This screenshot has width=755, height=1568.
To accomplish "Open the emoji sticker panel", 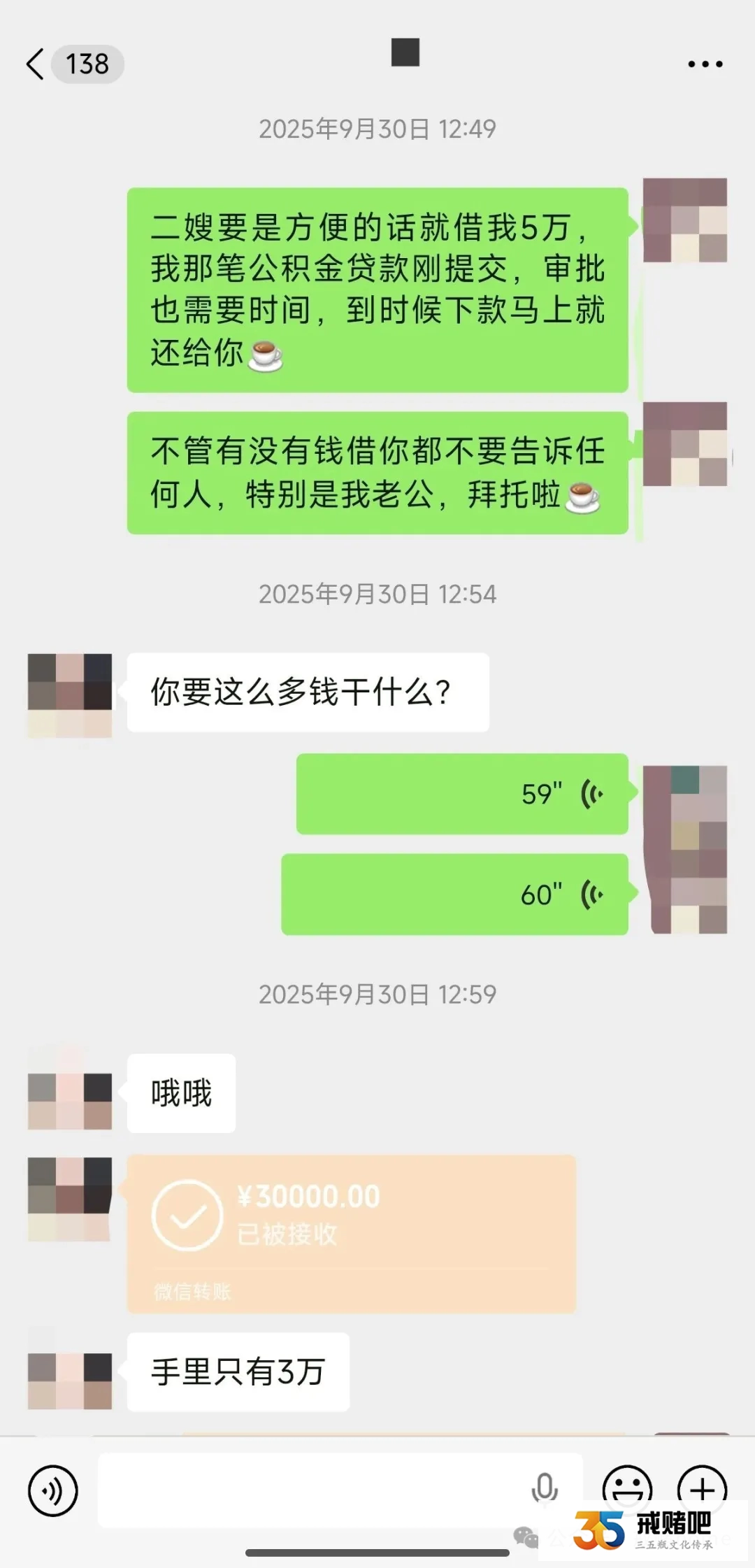I will coord(627,1488).
